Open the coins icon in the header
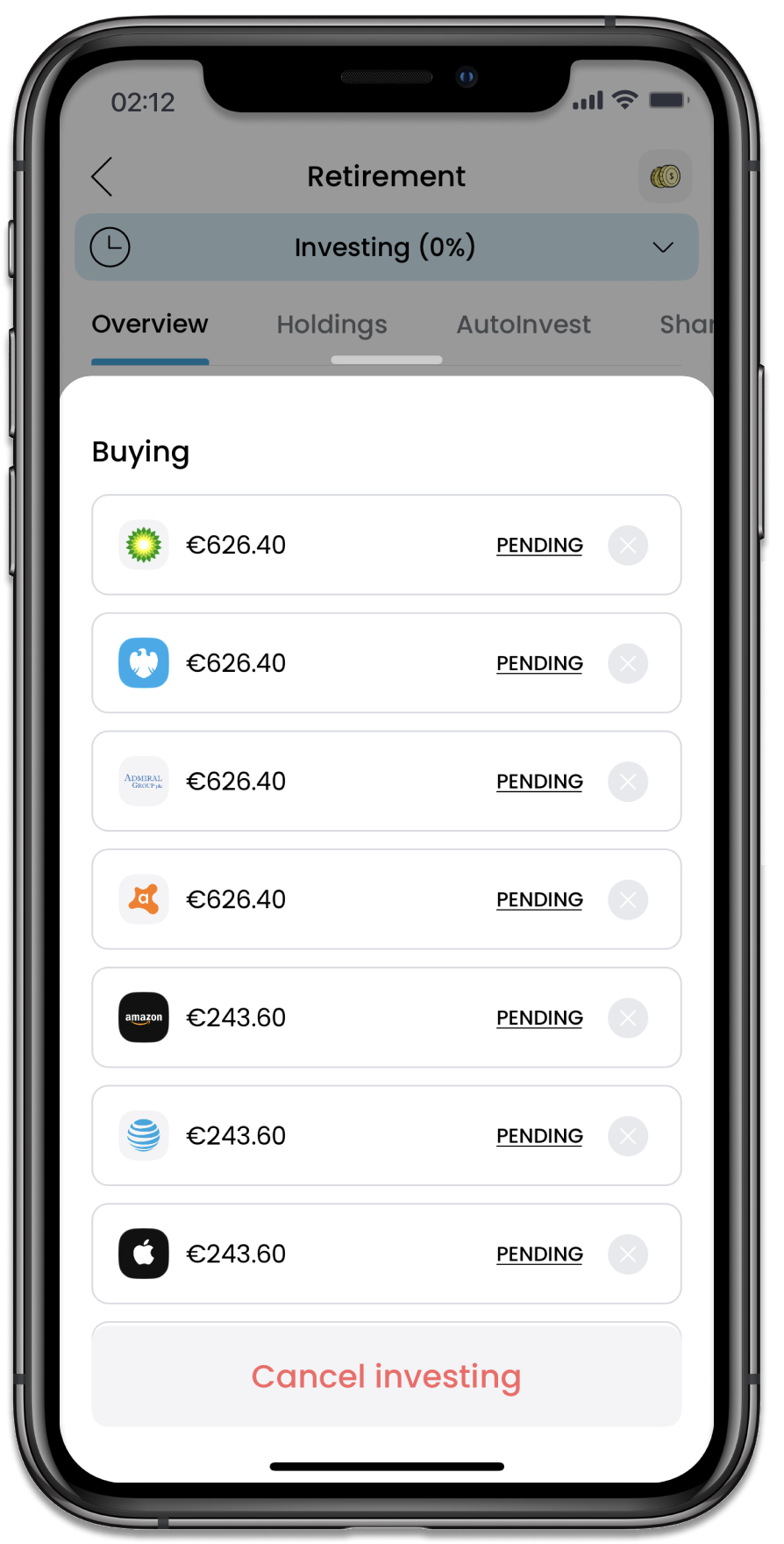The height and width of the screenshot is (1544, 784). [x=665, y=176]
